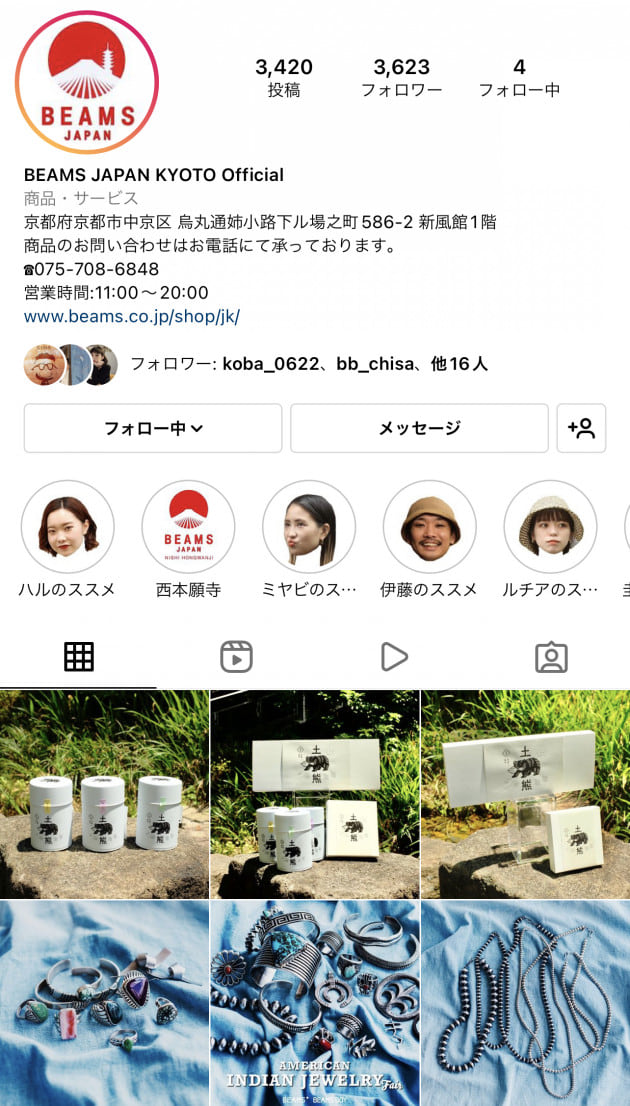This screenshot has width=630, height=1106.
Task: Open the フォロワー followers count
Action: [401, 77]
